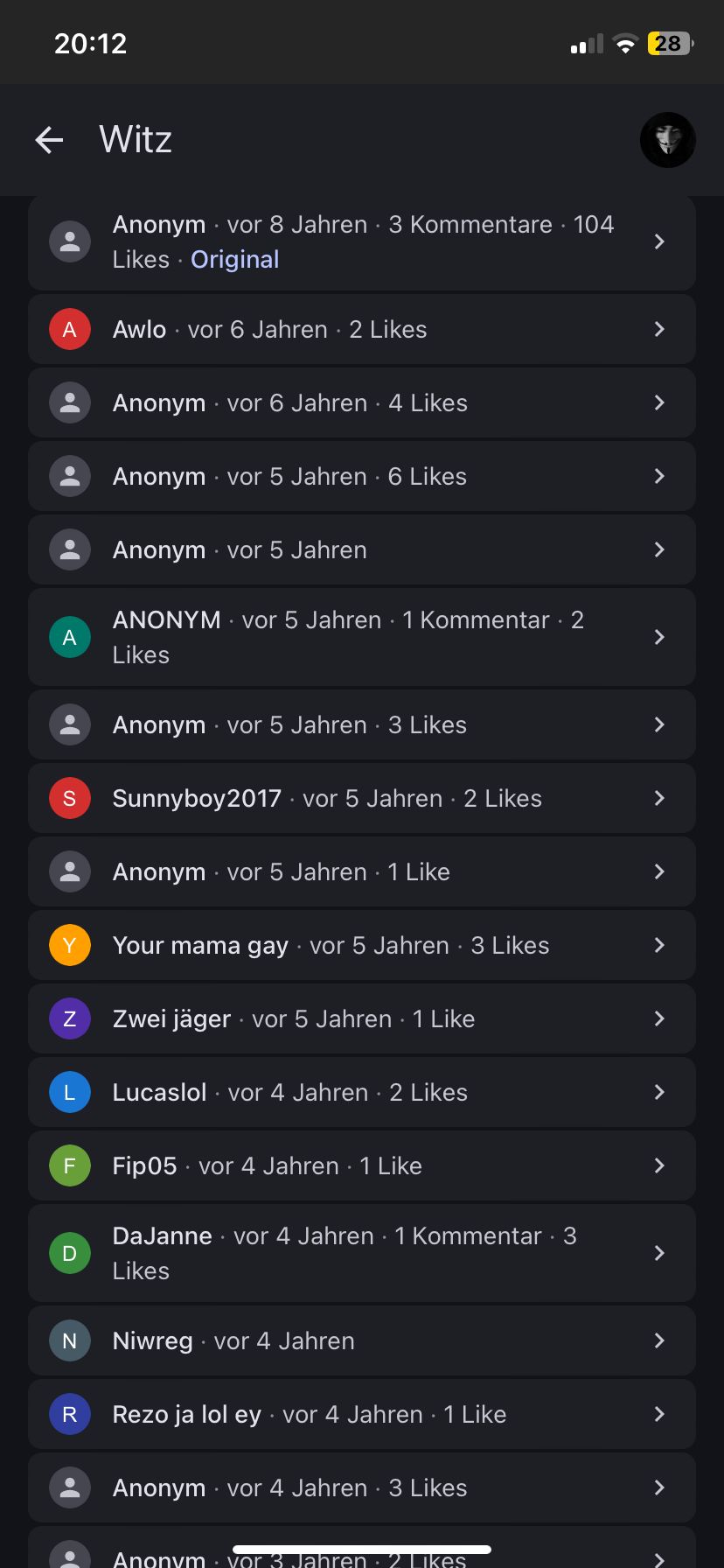View the Zwei jäger entry
Viewport: 724px width, 1568px height.
coord(362,1019)
